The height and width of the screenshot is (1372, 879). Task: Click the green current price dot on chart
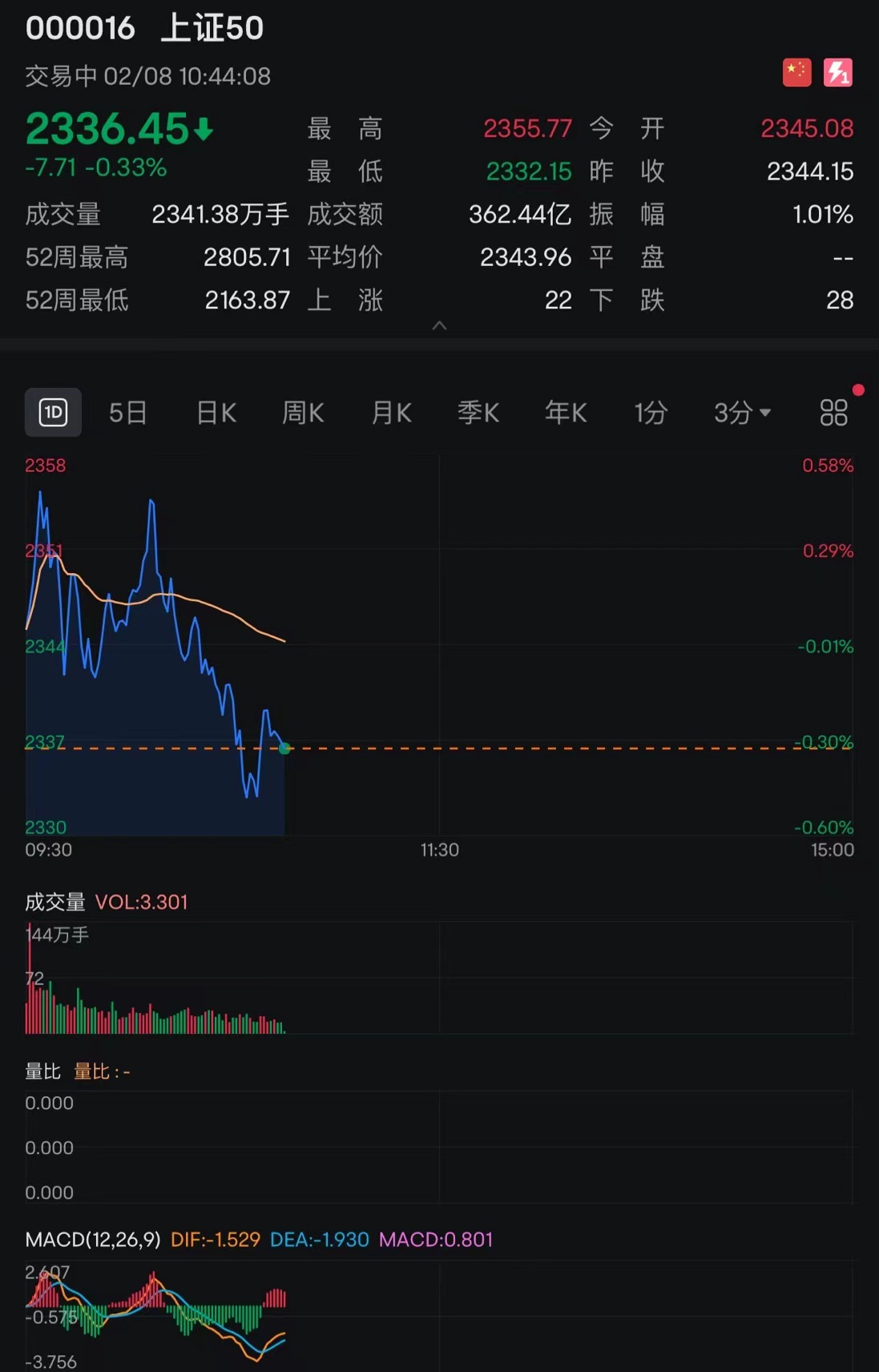pos(284,749)
